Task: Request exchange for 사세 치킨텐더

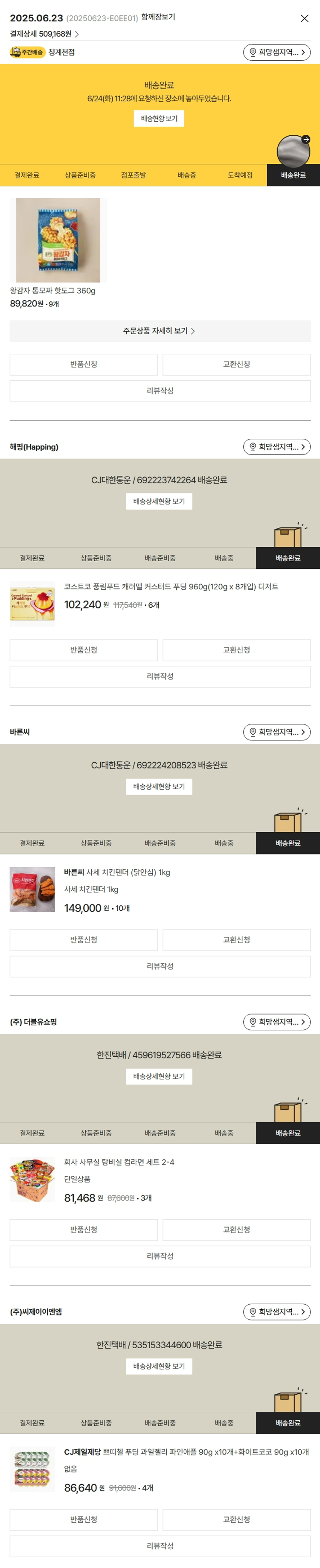Action: (x=236, y=940)
